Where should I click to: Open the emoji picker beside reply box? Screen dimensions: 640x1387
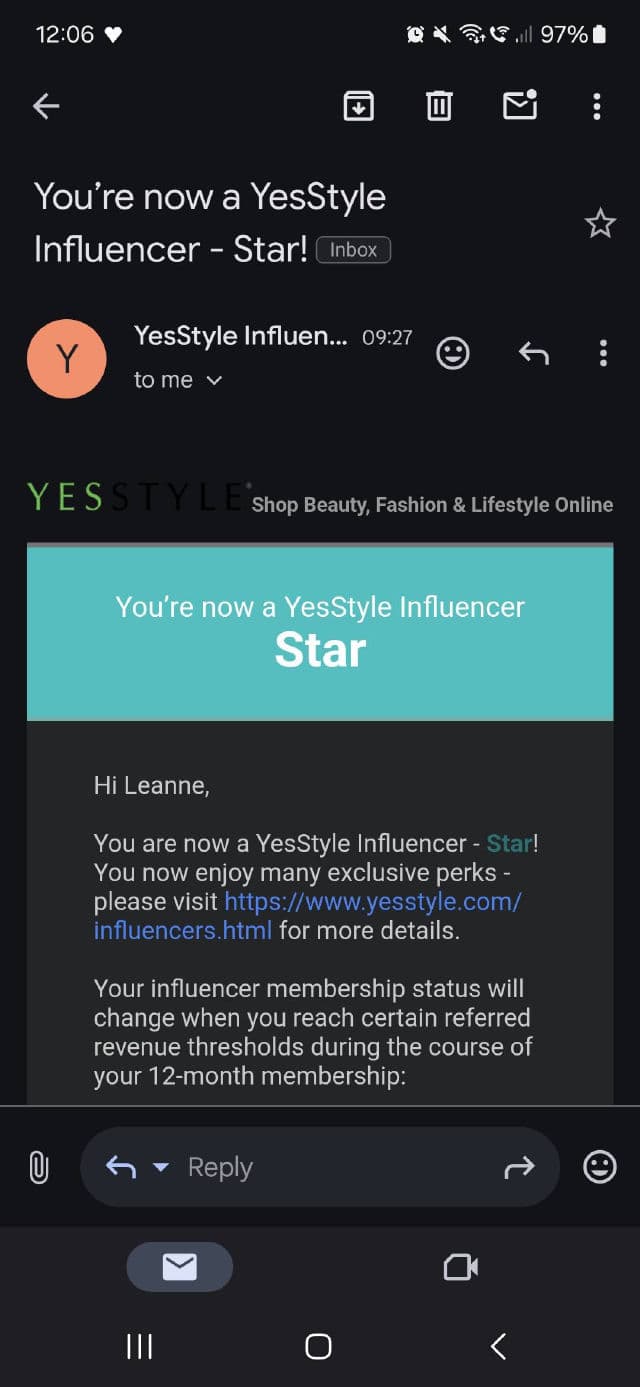click(x=600, y=1167)
